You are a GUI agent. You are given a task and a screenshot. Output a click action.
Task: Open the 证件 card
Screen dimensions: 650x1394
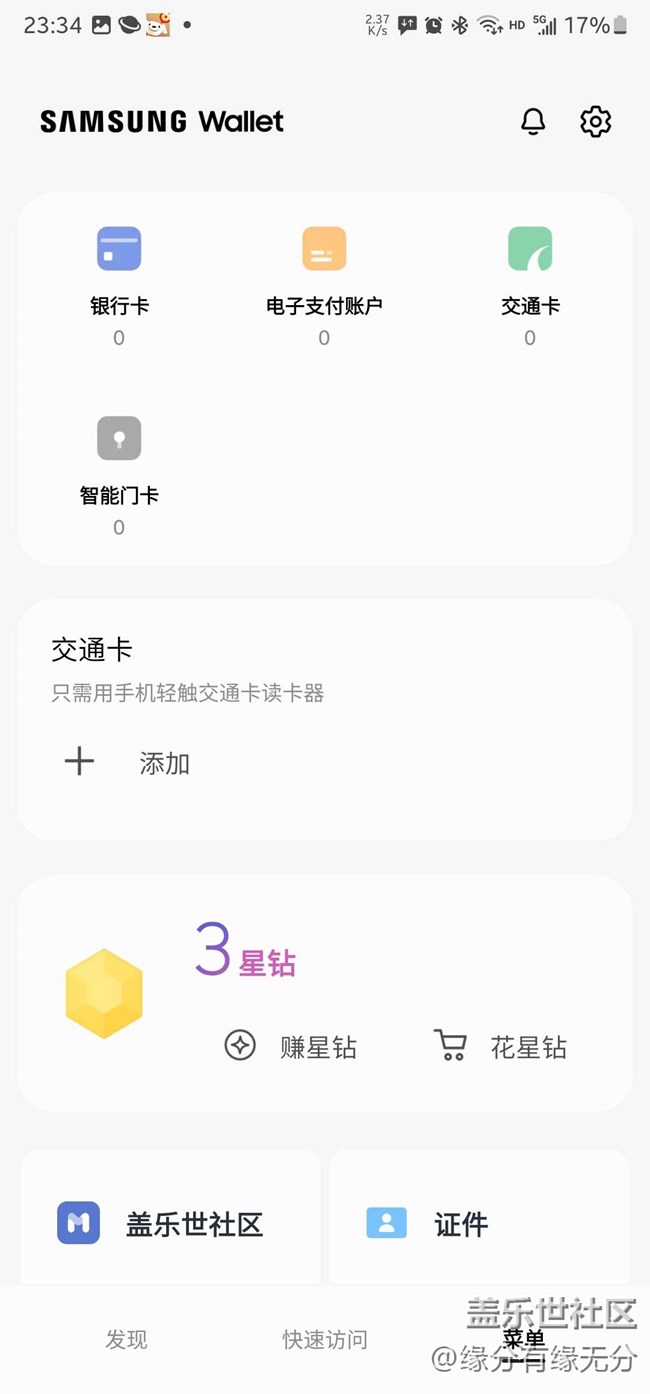coord(478,1224)
